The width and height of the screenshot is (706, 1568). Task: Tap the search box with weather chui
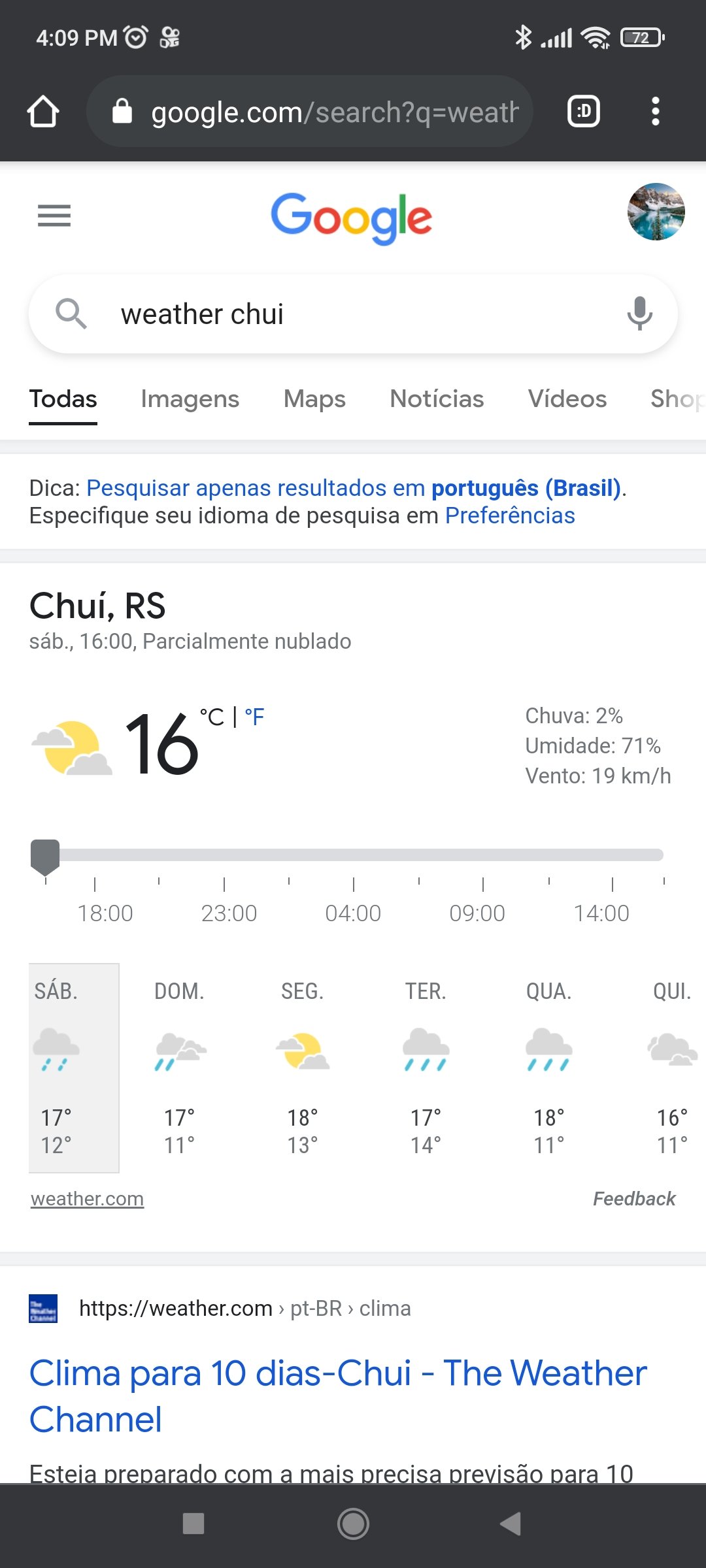point(353,314)
